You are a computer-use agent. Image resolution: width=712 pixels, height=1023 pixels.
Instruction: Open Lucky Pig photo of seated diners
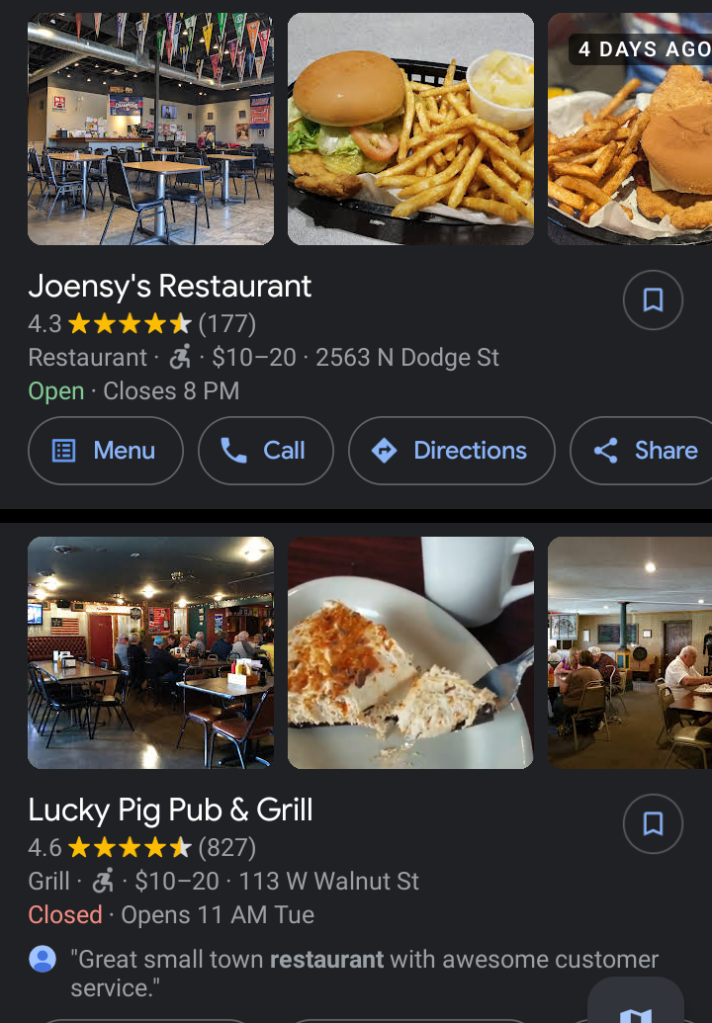tap(630, 652)
